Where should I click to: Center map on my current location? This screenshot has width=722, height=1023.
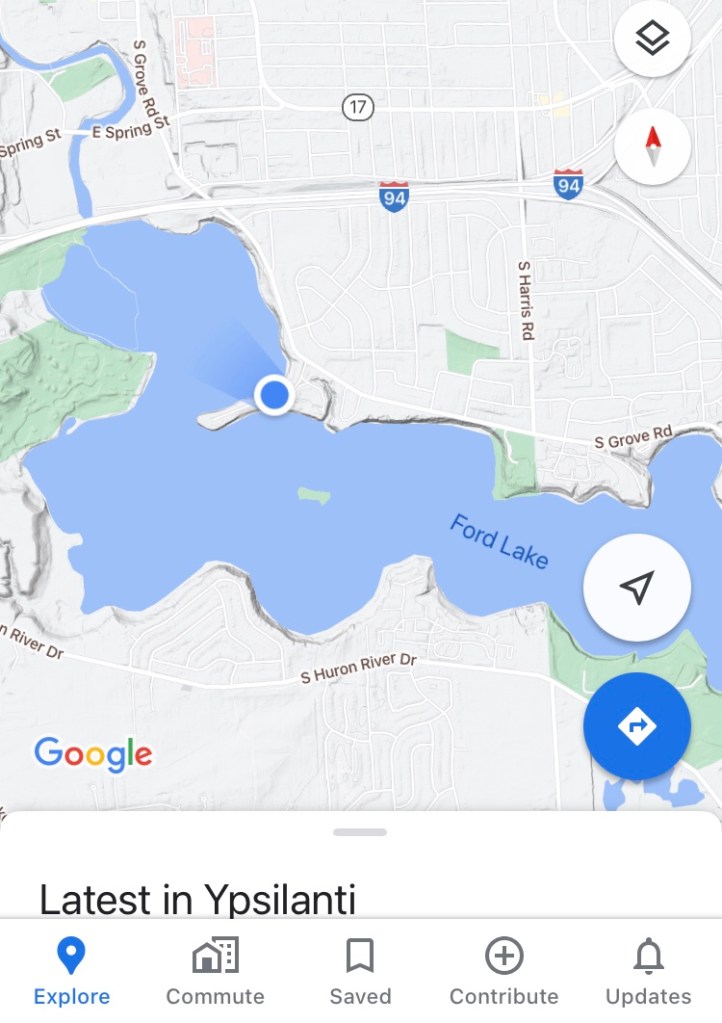[x=636, y=587]
